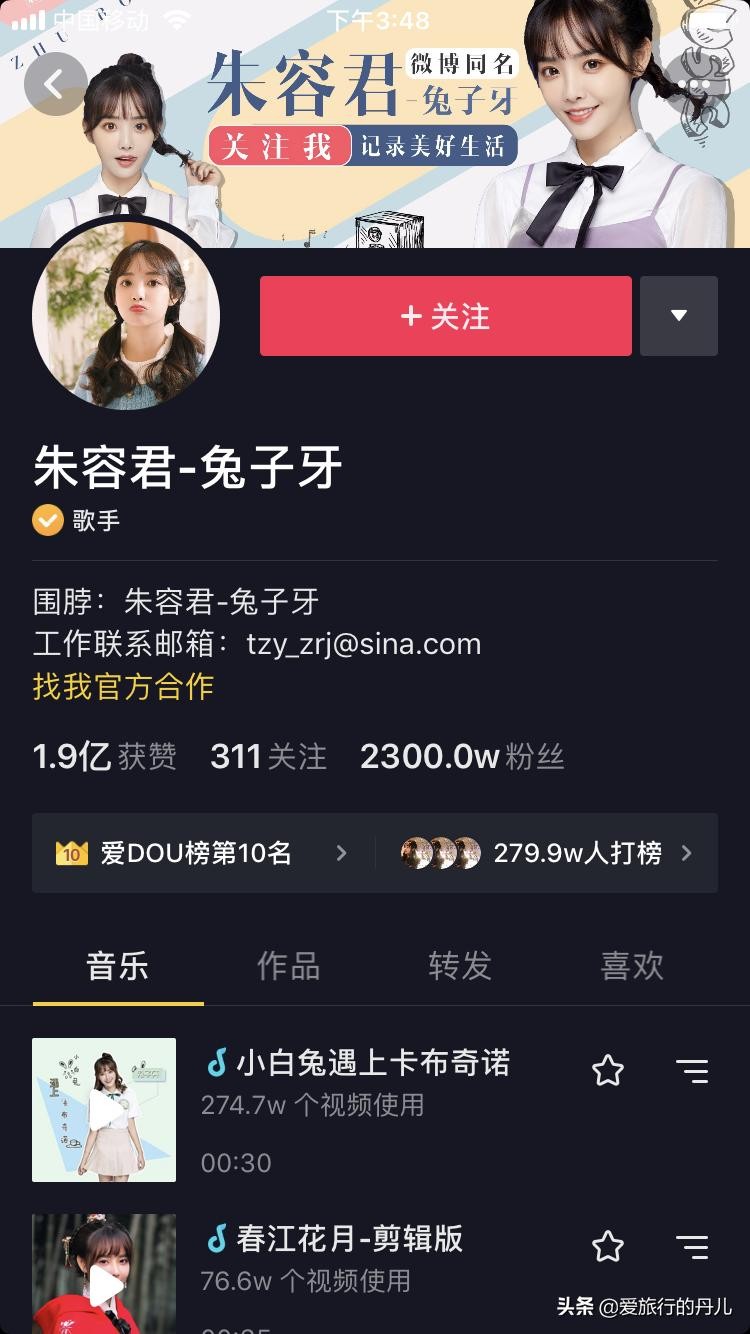Open the list menu for 小白兔遇上卡布奇诺
Viewport: 750px width, 1334px height.
coord(692,1071)
